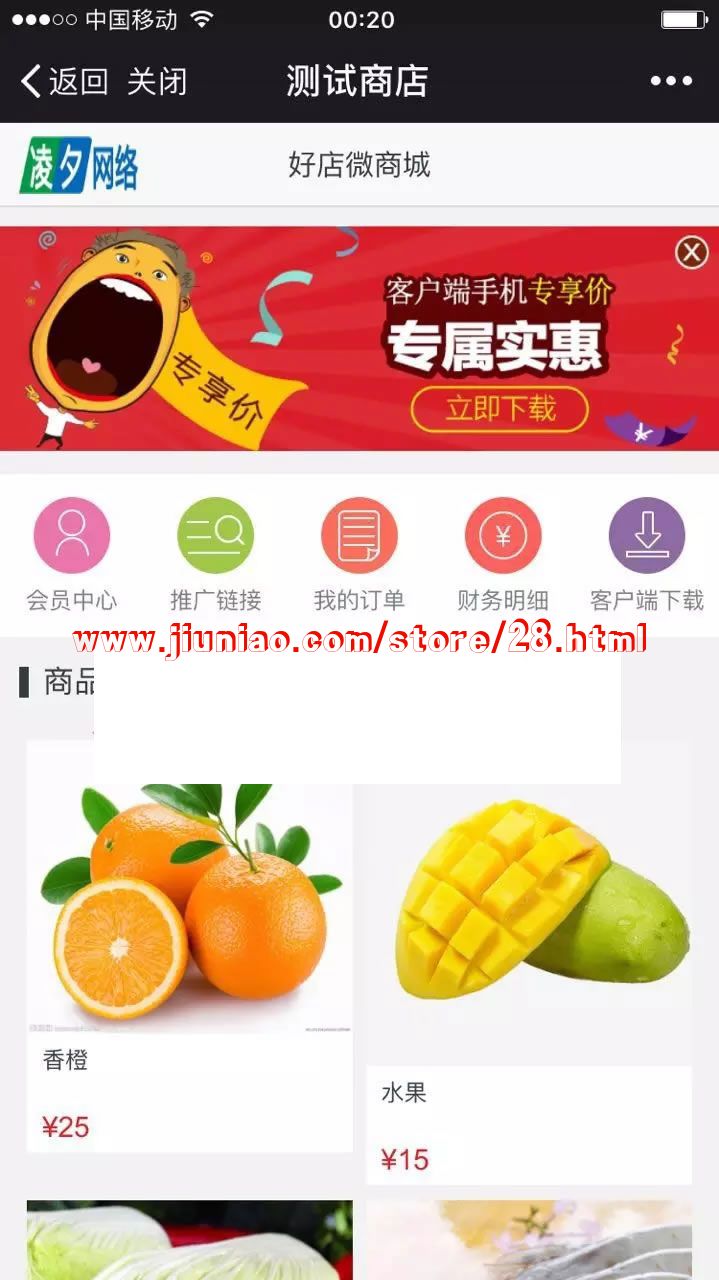Open the three-dot overflow menu

[671, 81]
